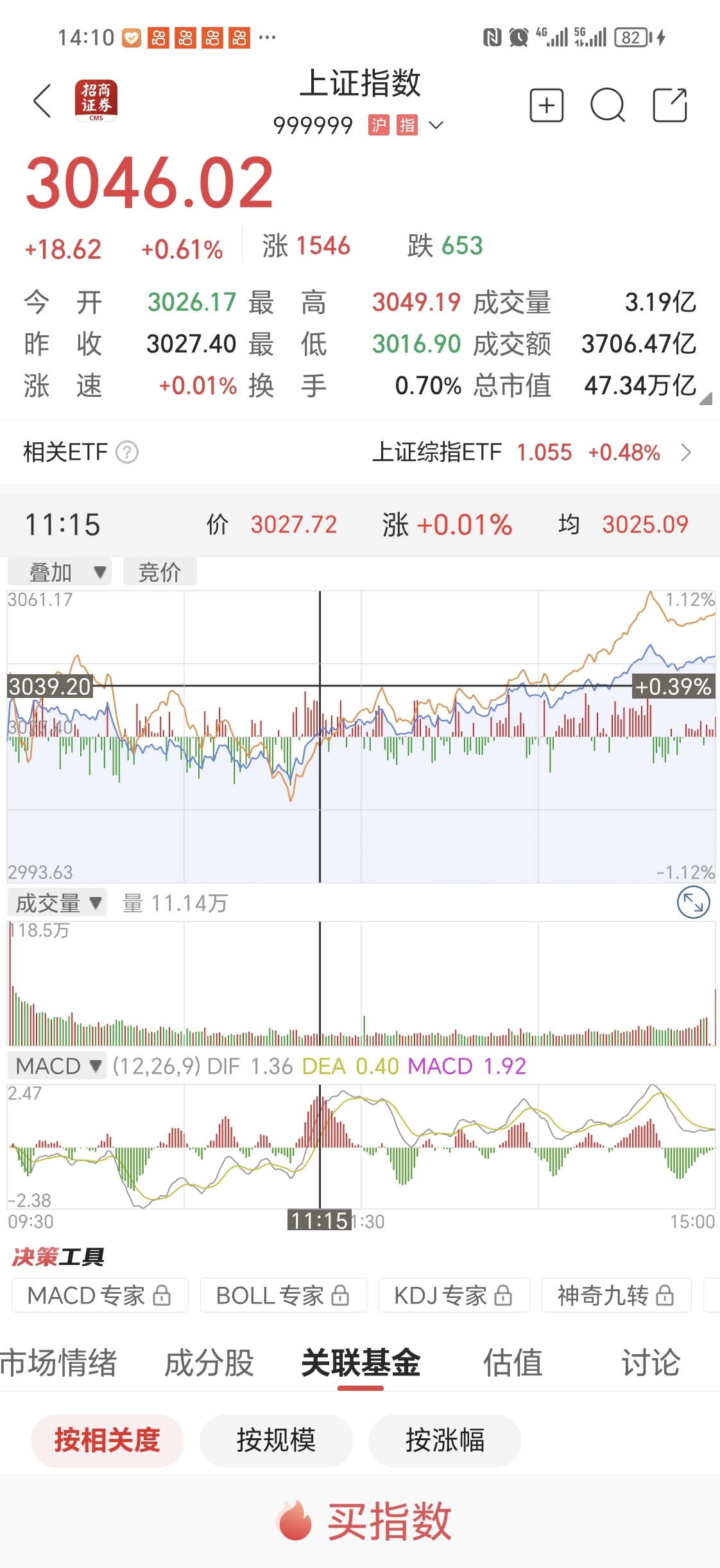720x1568 pixels.
Task: Tap the share icon at top right
Action: [x=670, y=105]
